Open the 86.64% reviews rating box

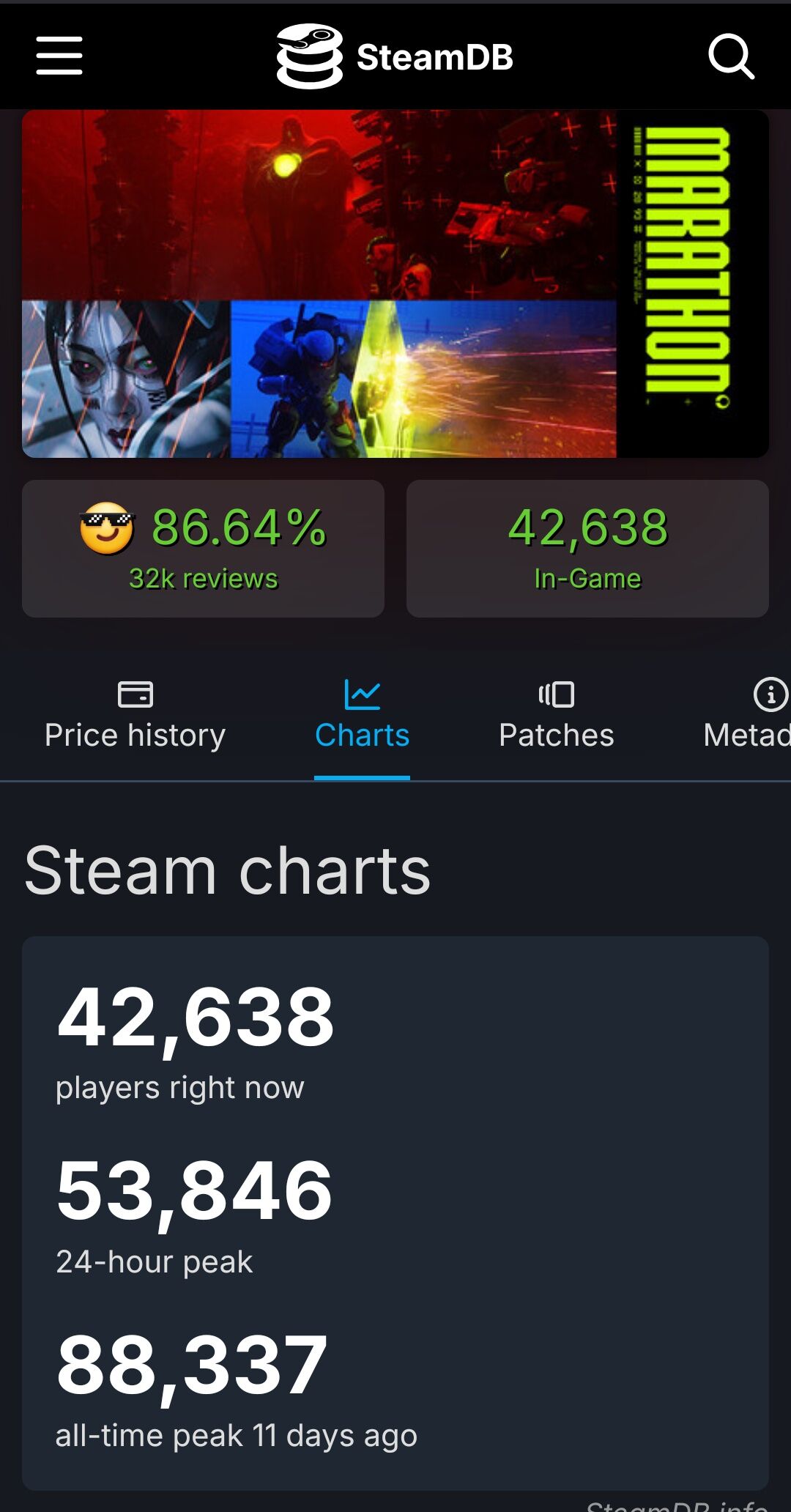(203, 549)
